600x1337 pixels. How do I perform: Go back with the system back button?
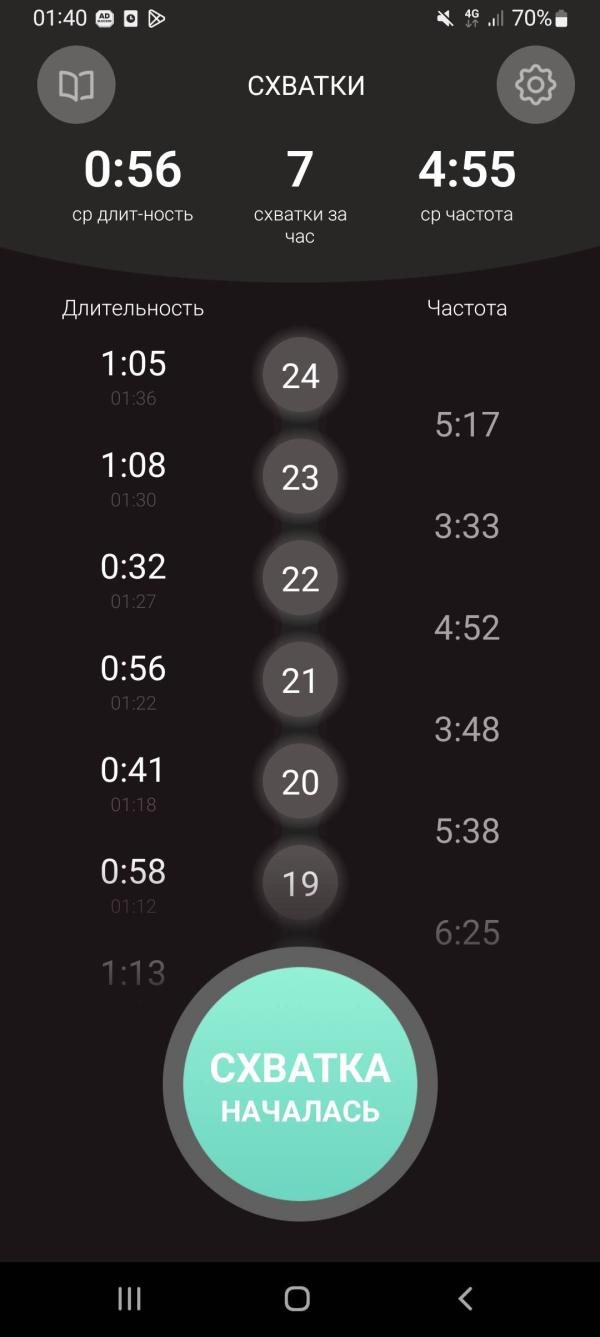coord(465,1298)
